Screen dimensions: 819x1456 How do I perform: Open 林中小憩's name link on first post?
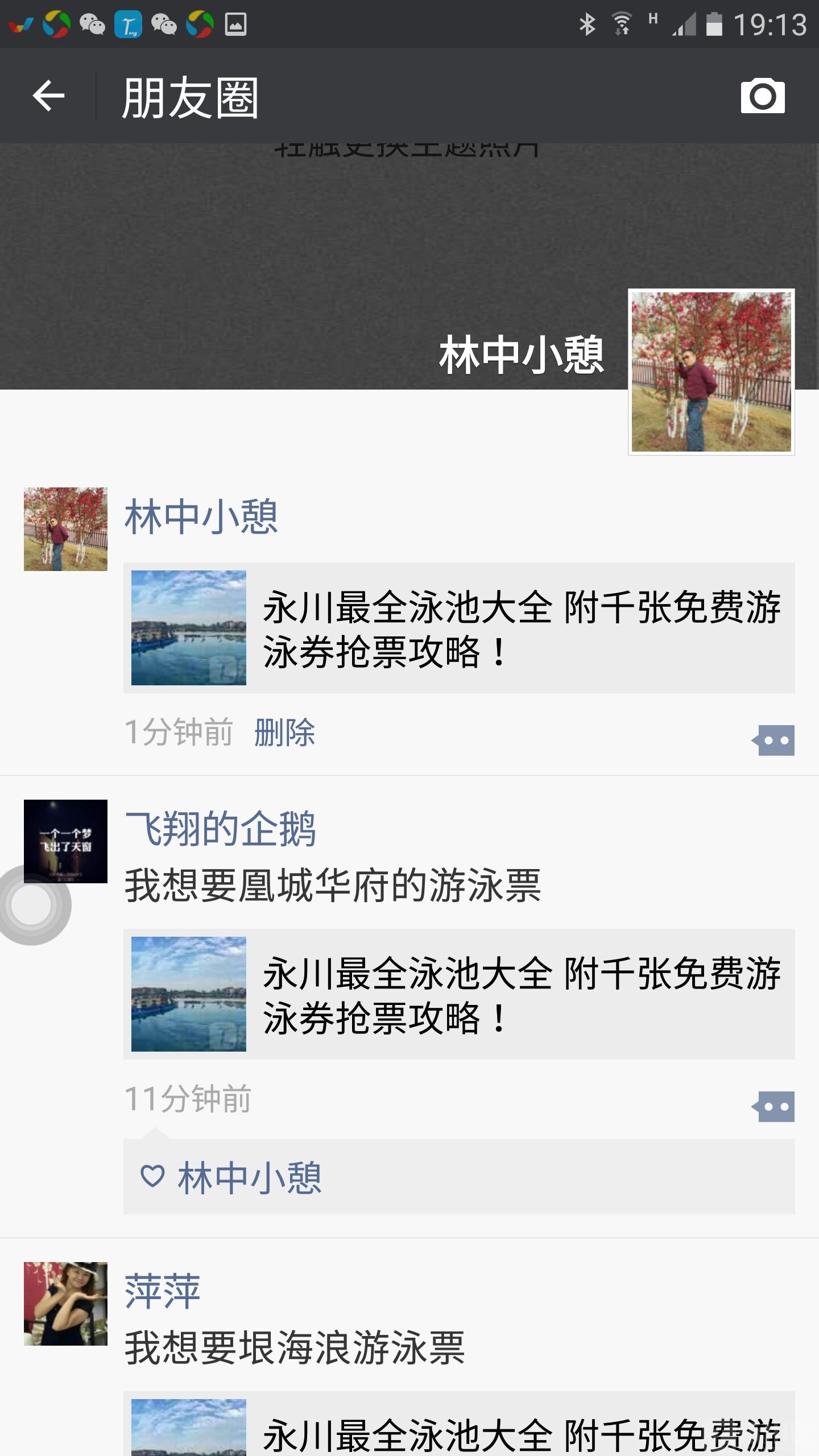click(x=201, y=516)
